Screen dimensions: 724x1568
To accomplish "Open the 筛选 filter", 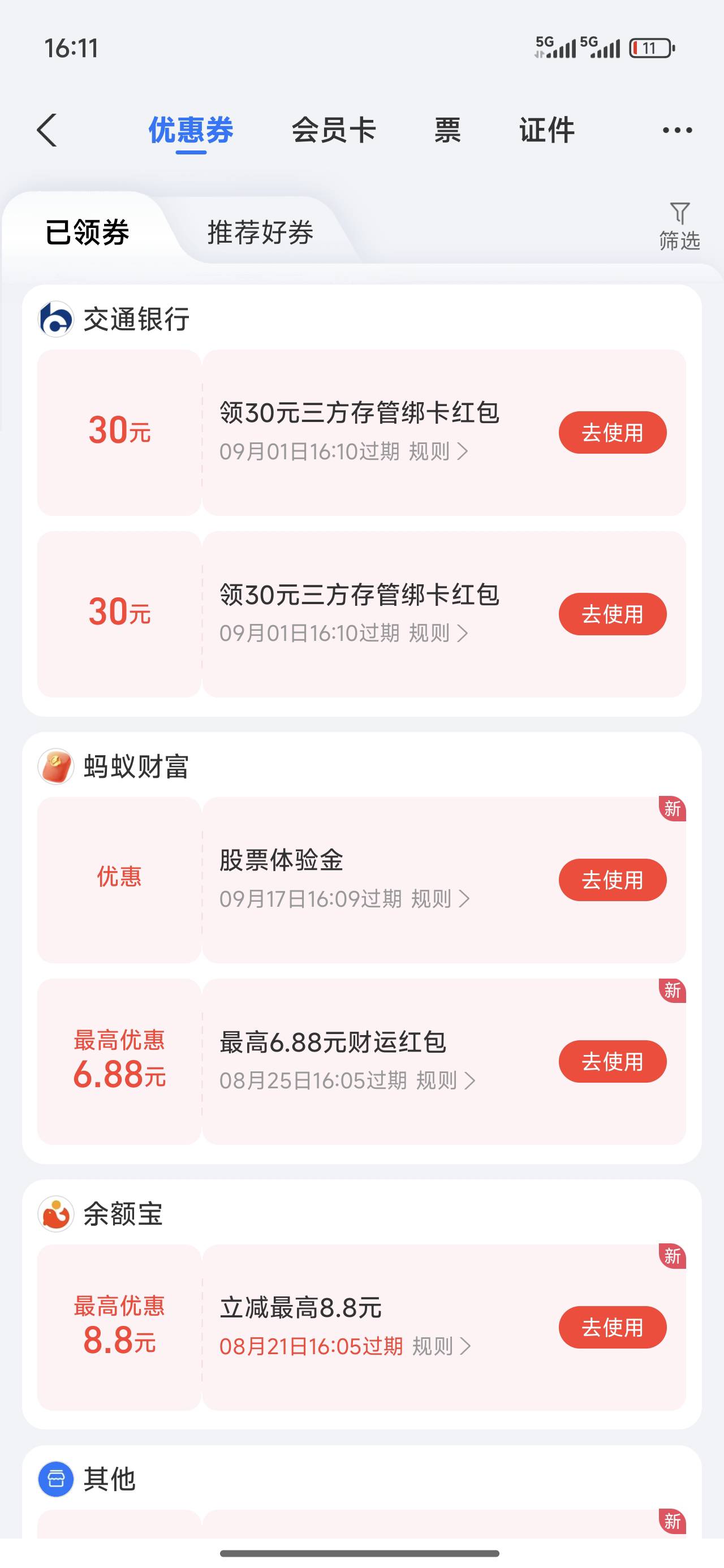I will (x=679, y=226).
